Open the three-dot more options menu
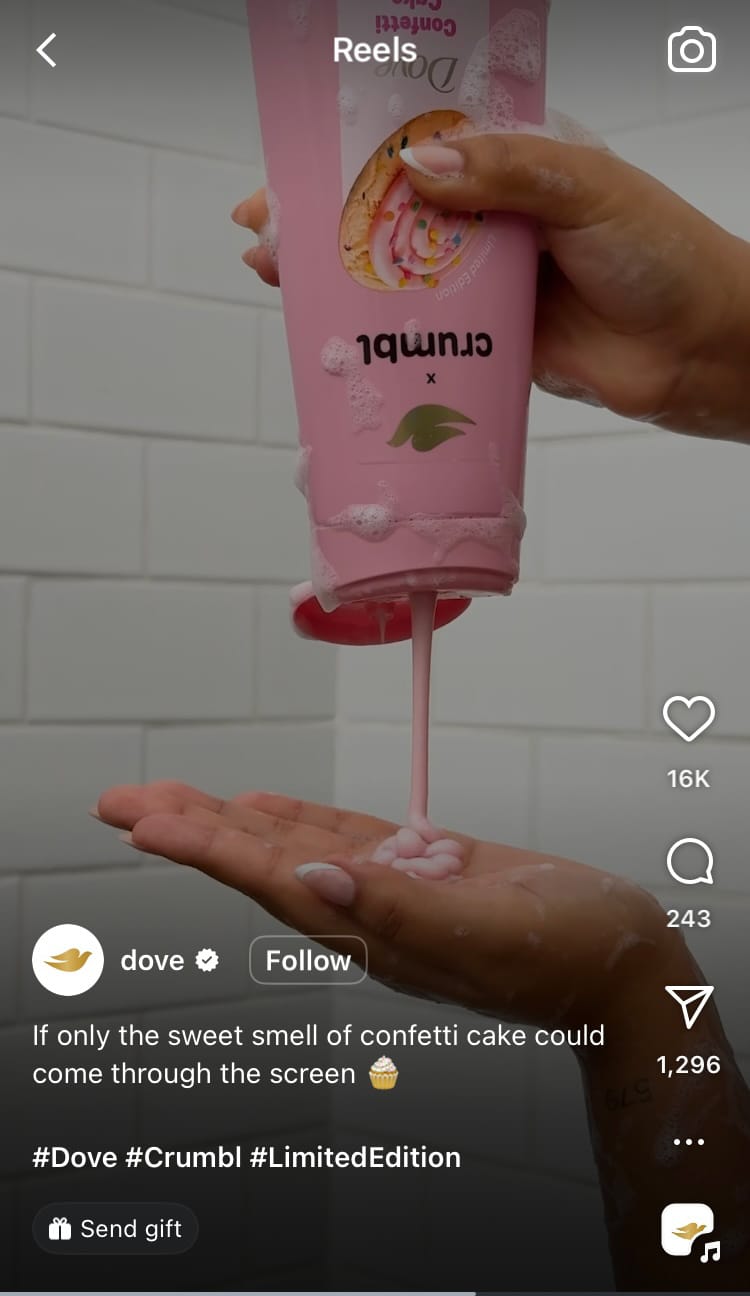 coord(689,1142)
